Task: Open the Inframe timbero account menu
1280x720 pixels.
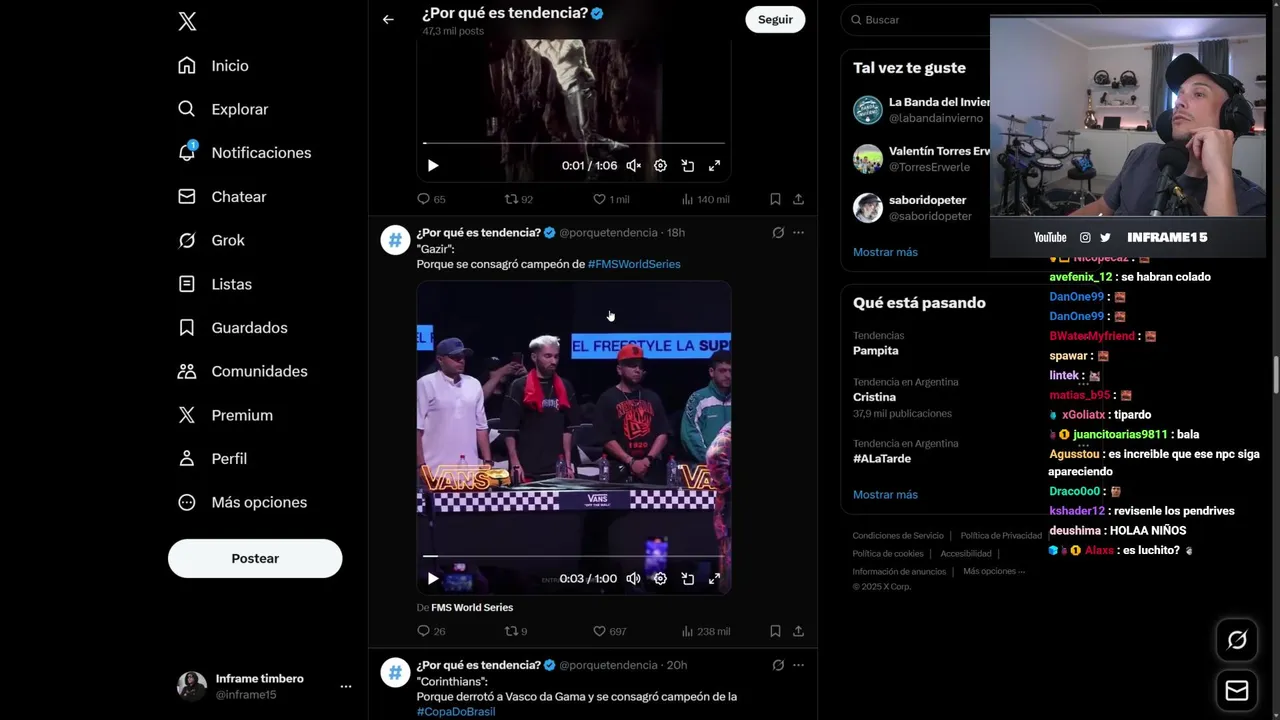Action: (x=345, y=686)
